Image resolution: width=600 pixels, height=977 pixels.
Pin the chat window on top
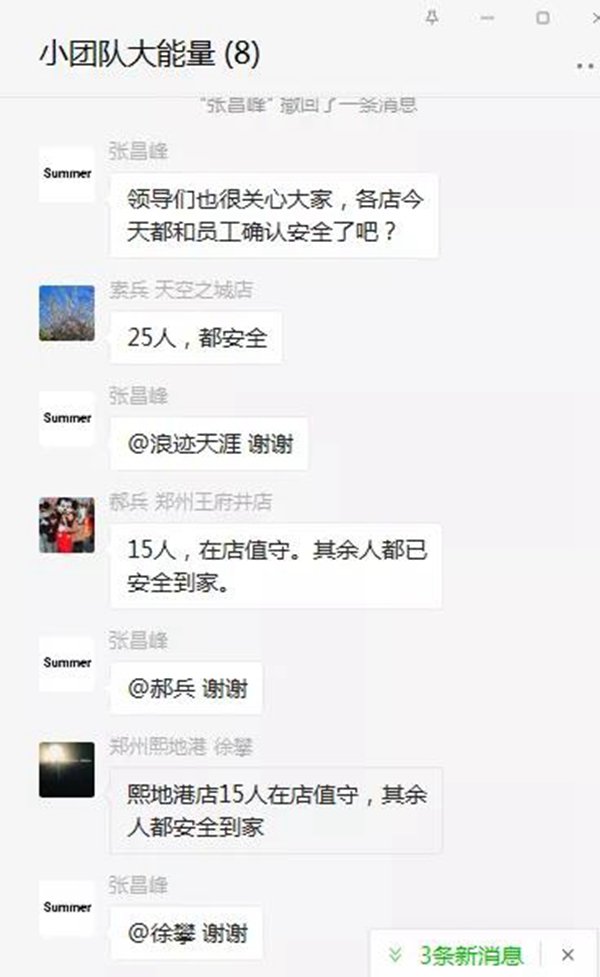pos(432,17)
